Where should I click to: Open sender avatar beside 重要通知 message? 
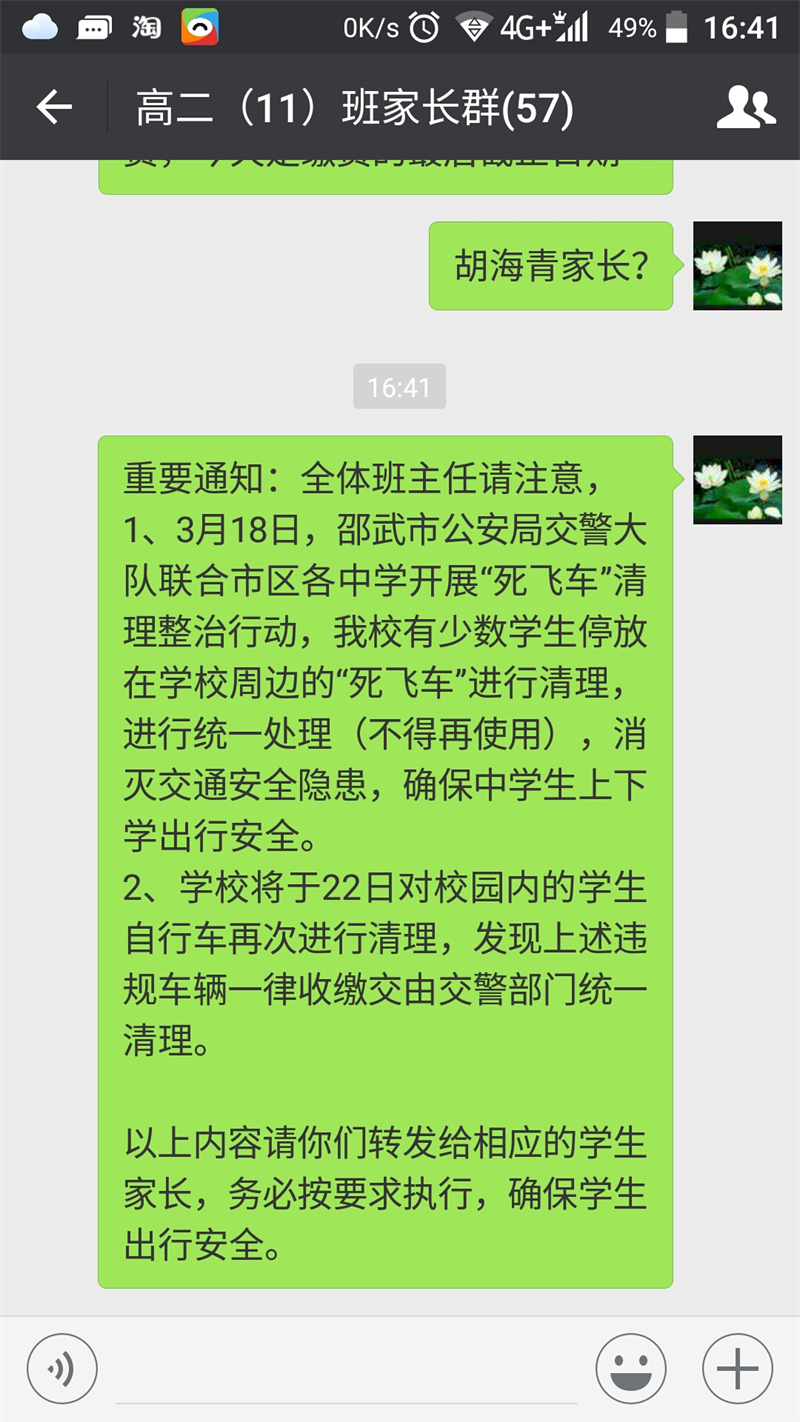(737, 479)
